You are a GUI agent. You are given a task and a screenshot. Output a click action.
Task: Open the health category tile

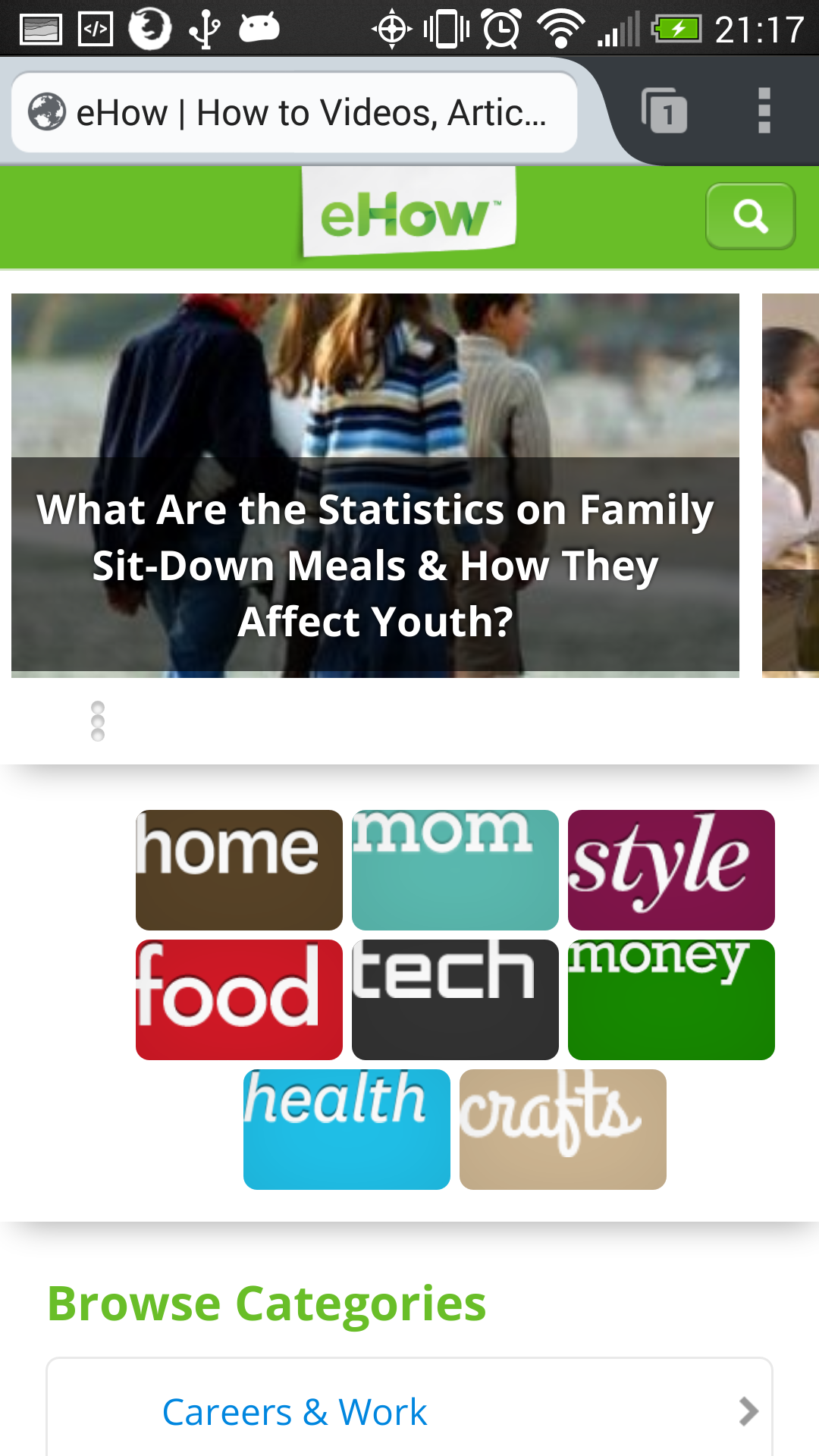347,1129
